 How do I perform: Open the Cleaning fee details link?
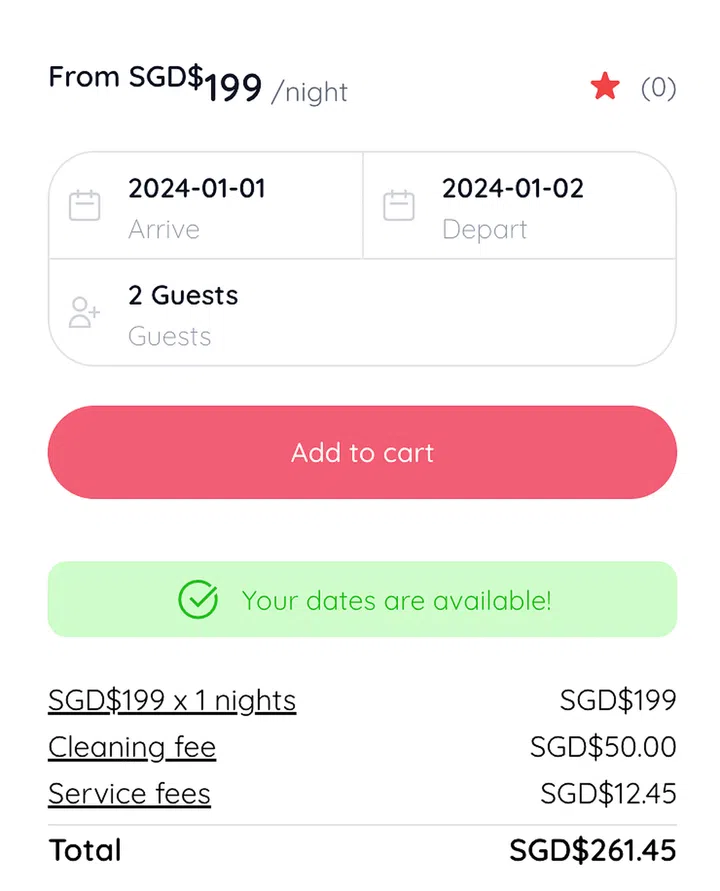(131, 747)
